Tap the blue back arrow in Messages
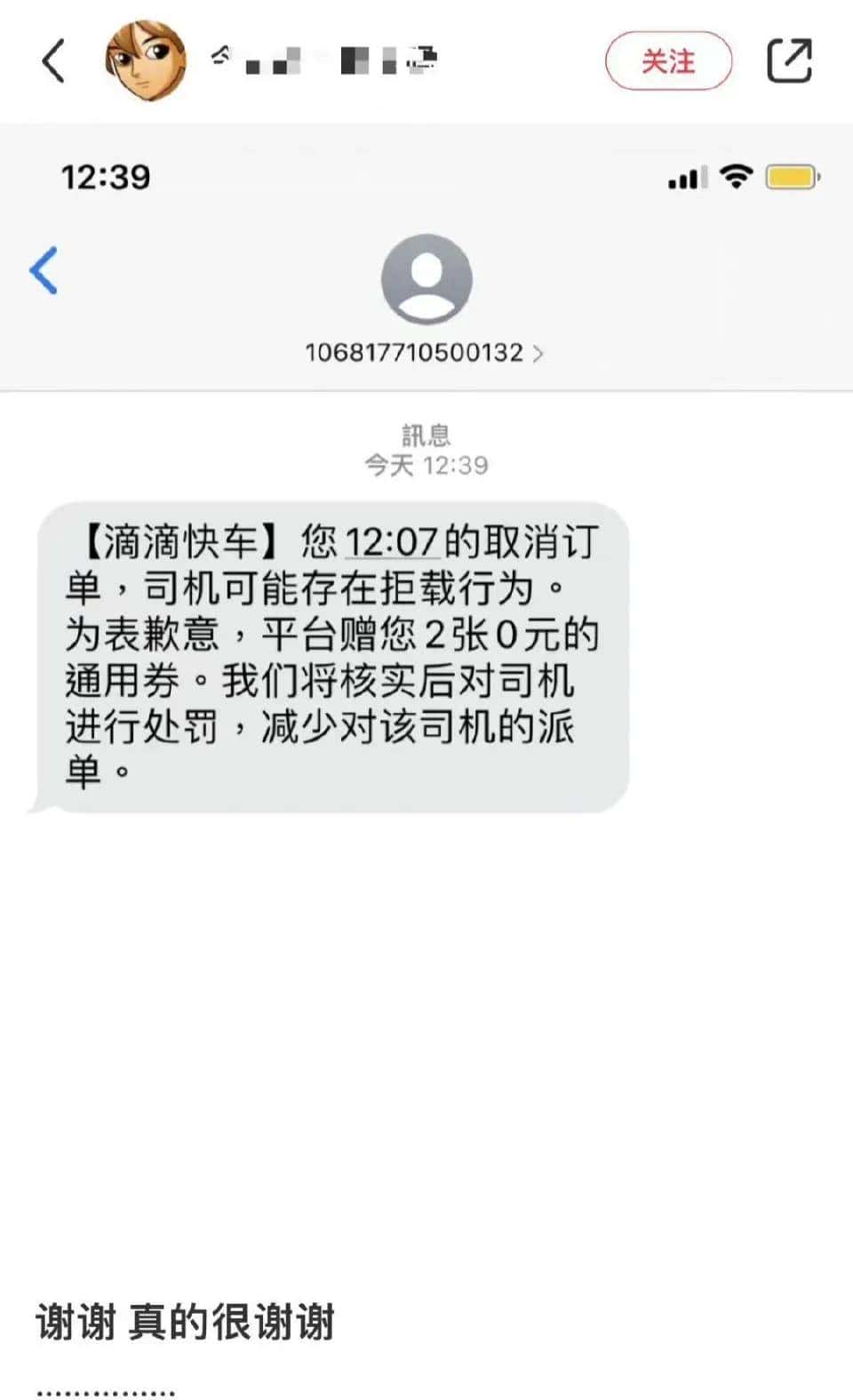This screenshot has height=1400, width=853. click(x=44, y=271)
